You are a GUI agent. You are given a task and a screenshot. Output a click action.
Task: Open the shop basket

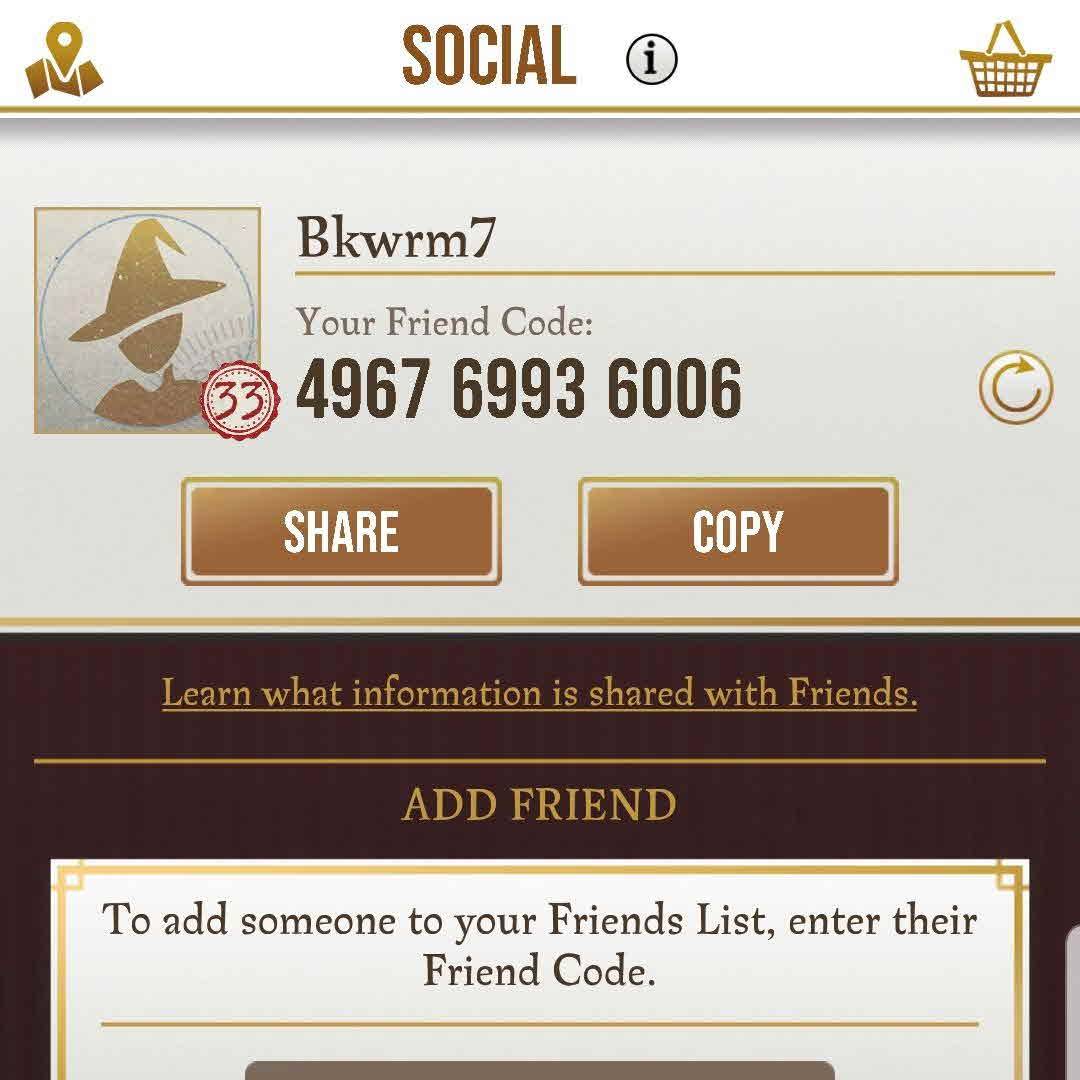pyautogui.click(x=1005, y=60)
